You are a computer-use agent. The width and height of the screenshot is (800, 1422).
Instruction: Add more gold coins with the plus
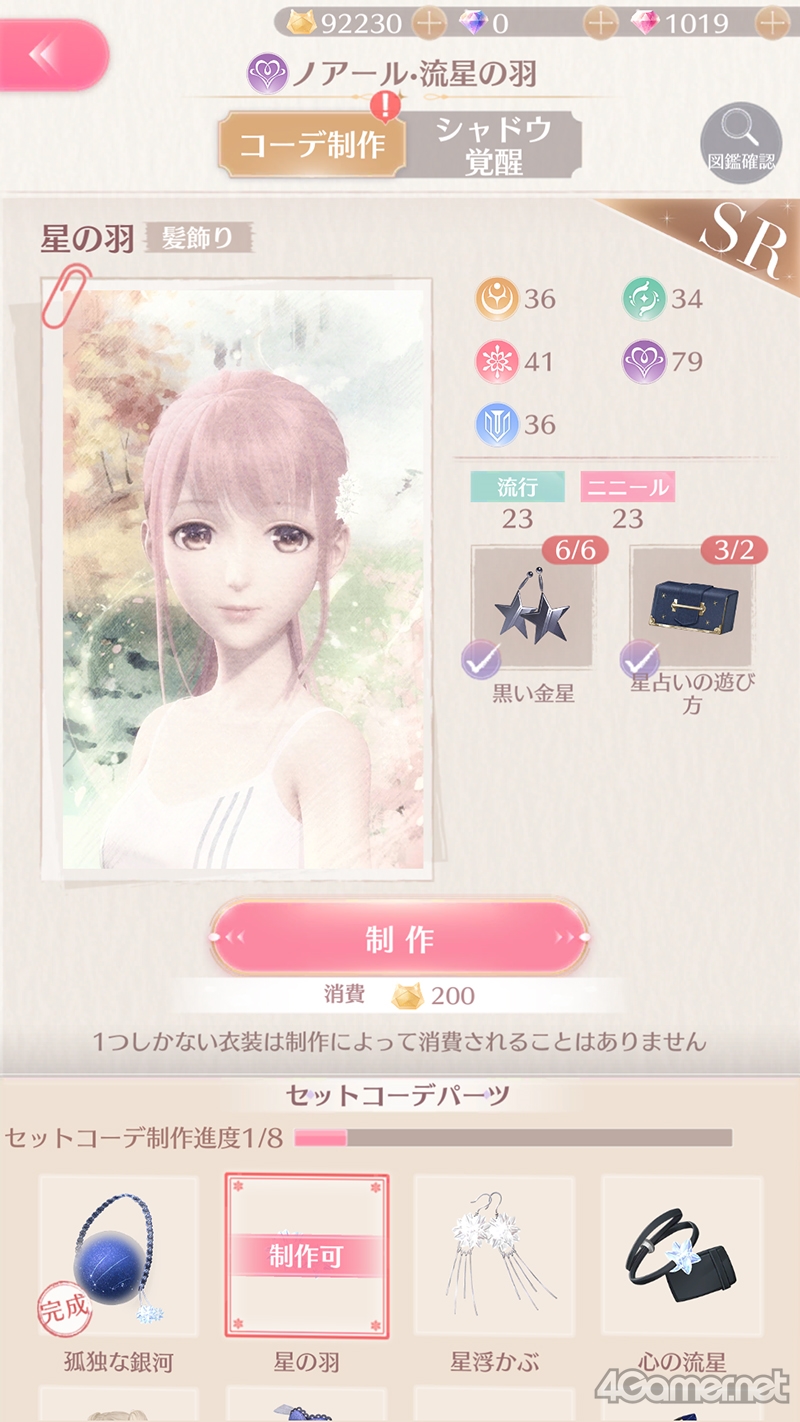(x=429, y=21)
